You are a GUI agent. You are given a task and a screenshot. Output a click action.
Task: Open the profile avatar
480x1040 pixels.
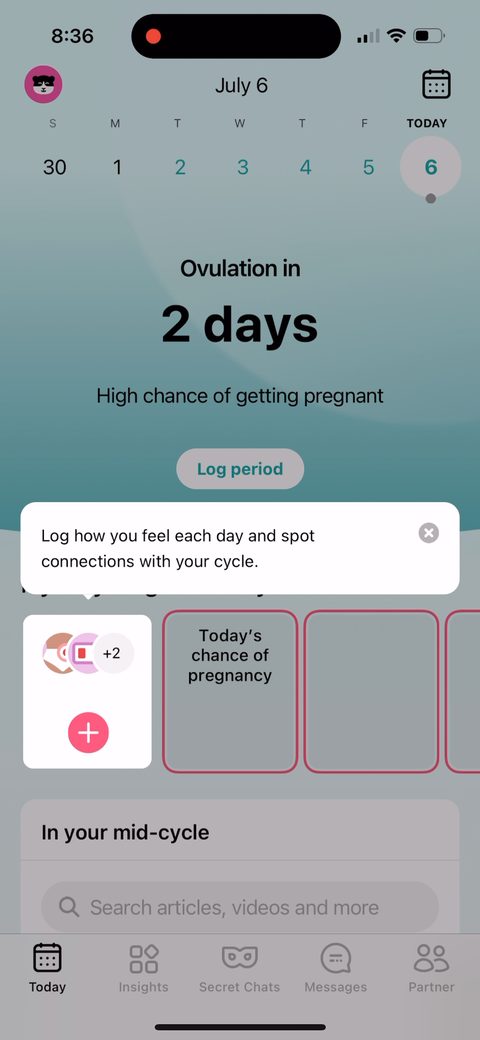pos(44,84)
